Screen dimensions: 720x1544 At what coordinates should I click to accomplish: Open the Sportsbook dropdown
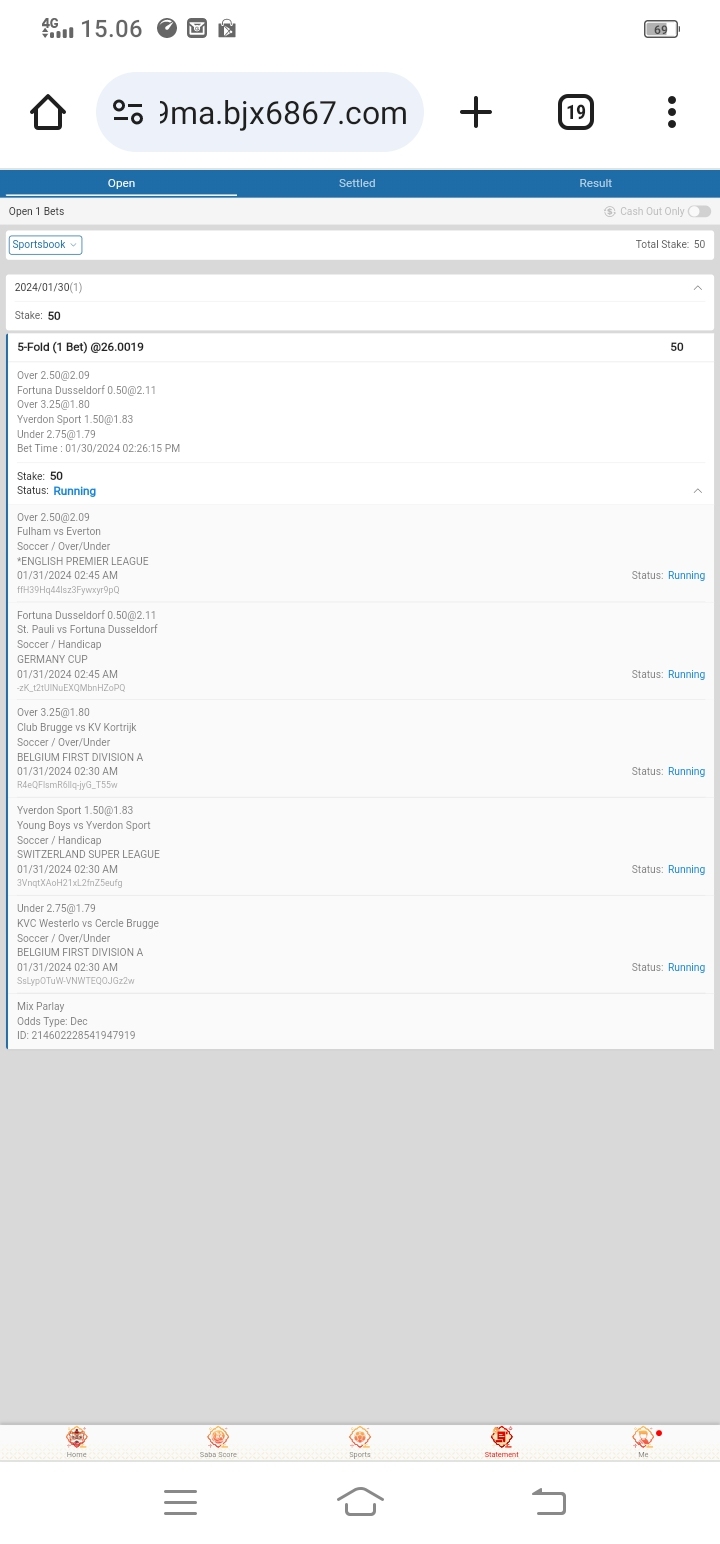[x=45, y=245]
